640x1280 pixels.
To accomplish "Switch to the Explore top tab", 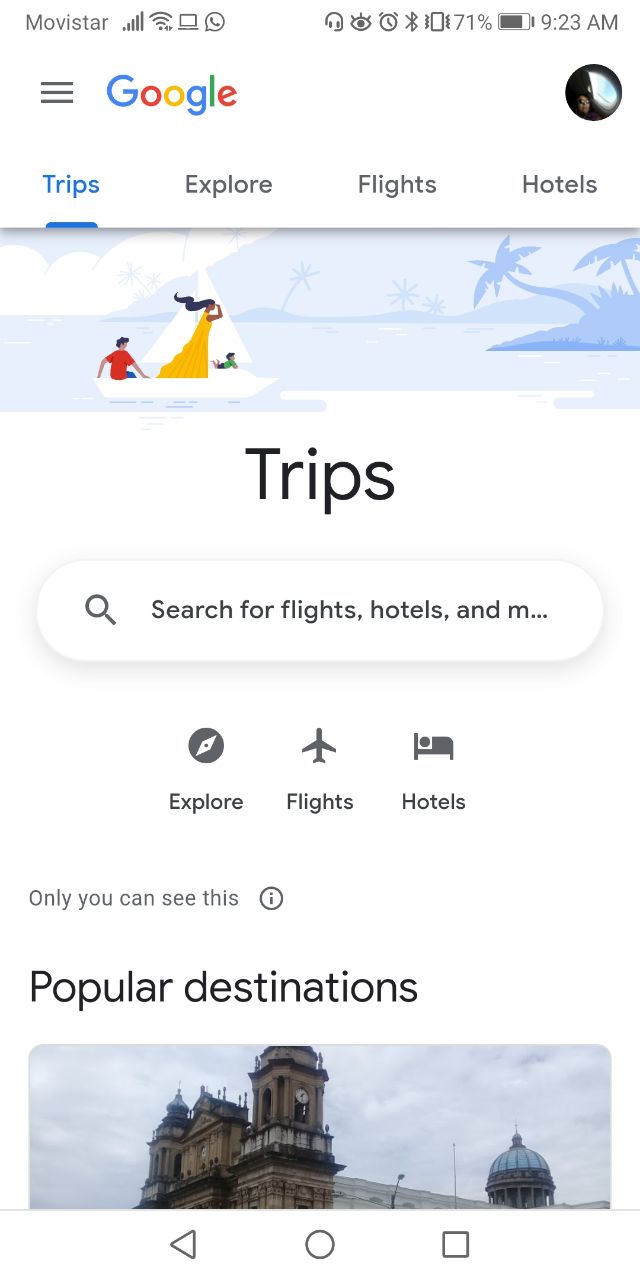I will (228, 185).
